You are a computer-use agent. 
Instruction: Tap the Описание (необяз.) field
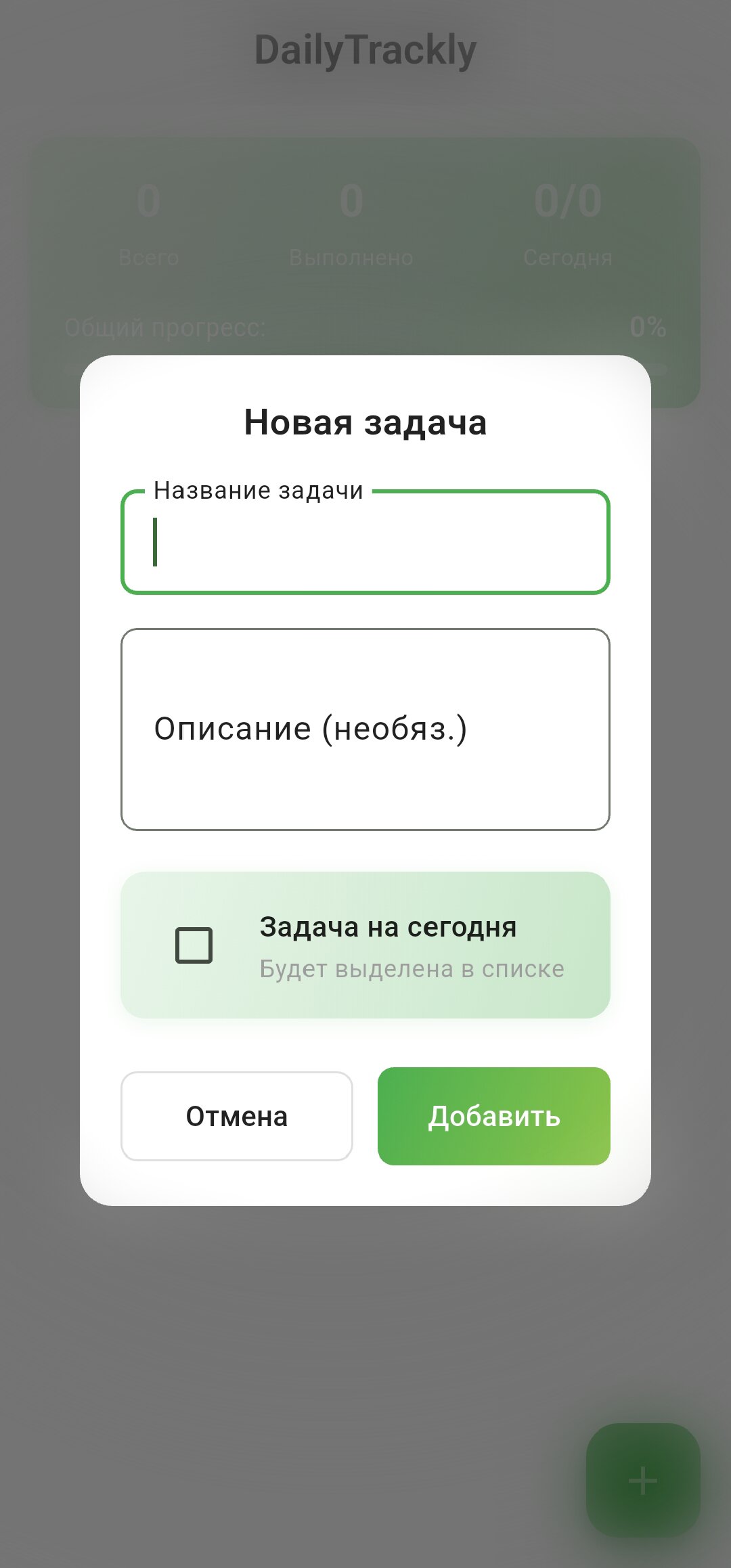click(365, 729)
